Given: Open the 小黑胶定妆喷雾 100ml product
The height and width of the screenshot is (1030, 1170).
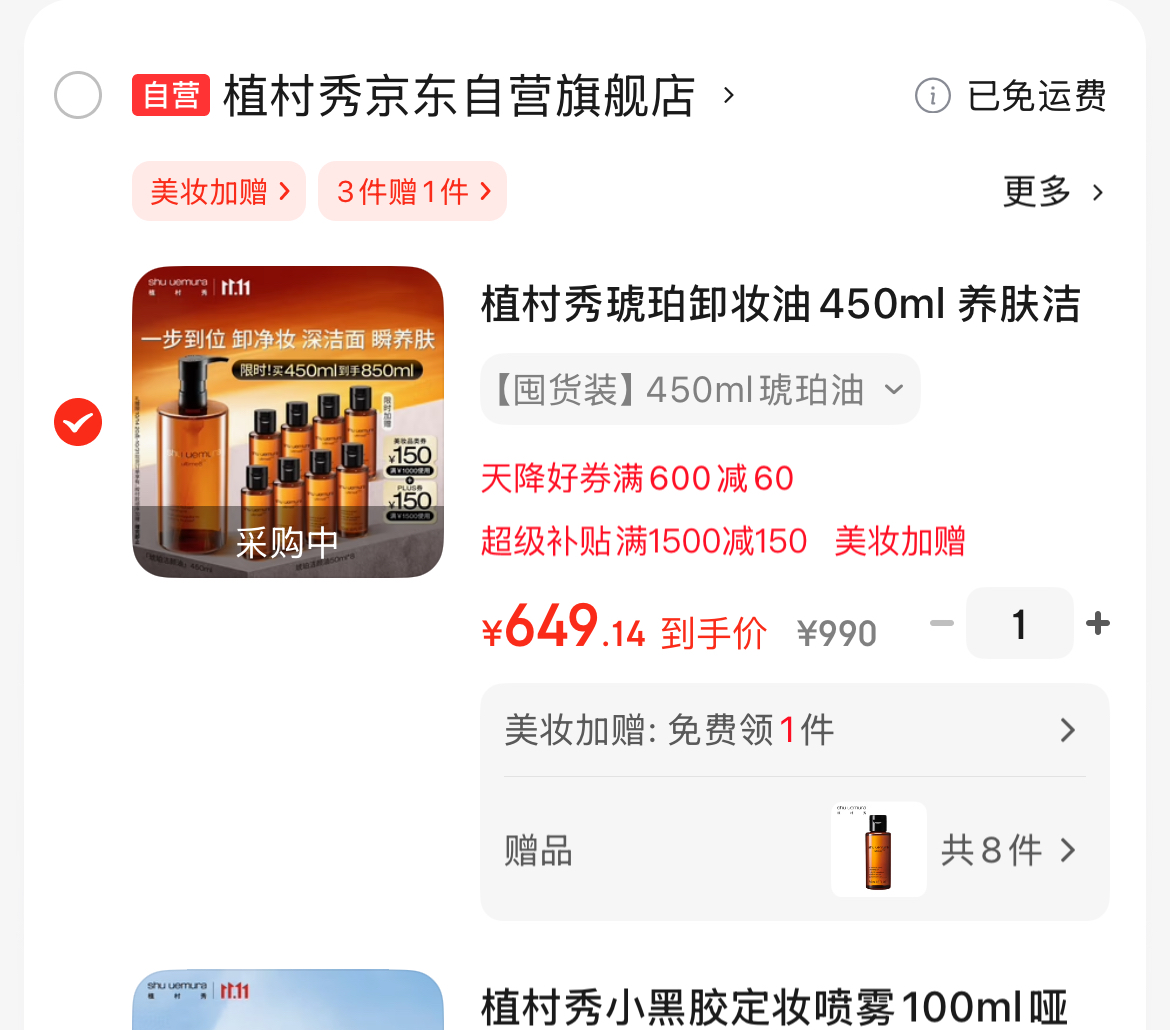Looking at the screenshot, I should (774, 1004).
